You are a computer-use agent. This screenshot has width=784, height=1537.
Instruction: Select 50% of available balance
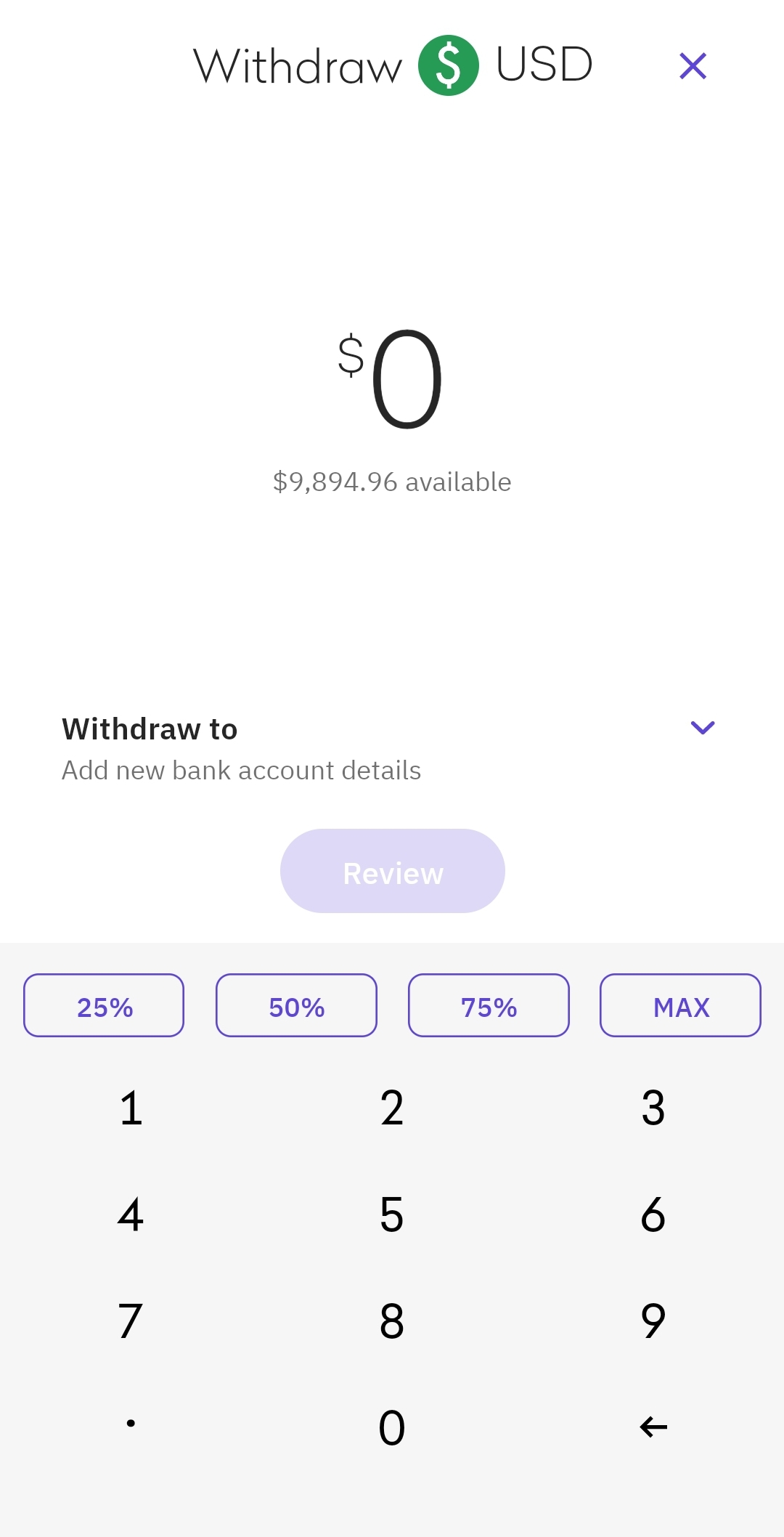tap(296, 1006)
